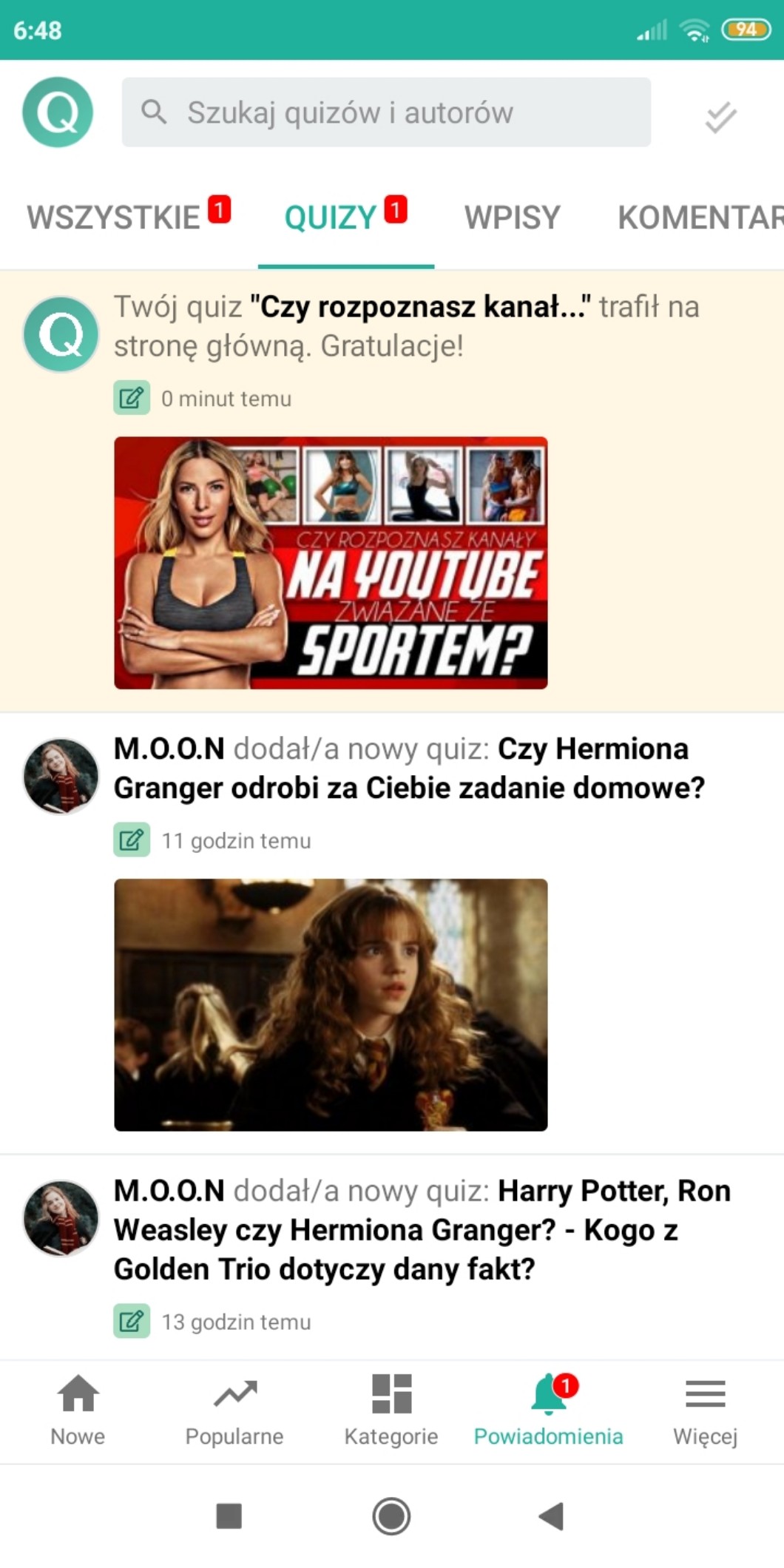784x1568 pixels.
Task: Open the KOMENTARZE tab
Action: point(699,217)
